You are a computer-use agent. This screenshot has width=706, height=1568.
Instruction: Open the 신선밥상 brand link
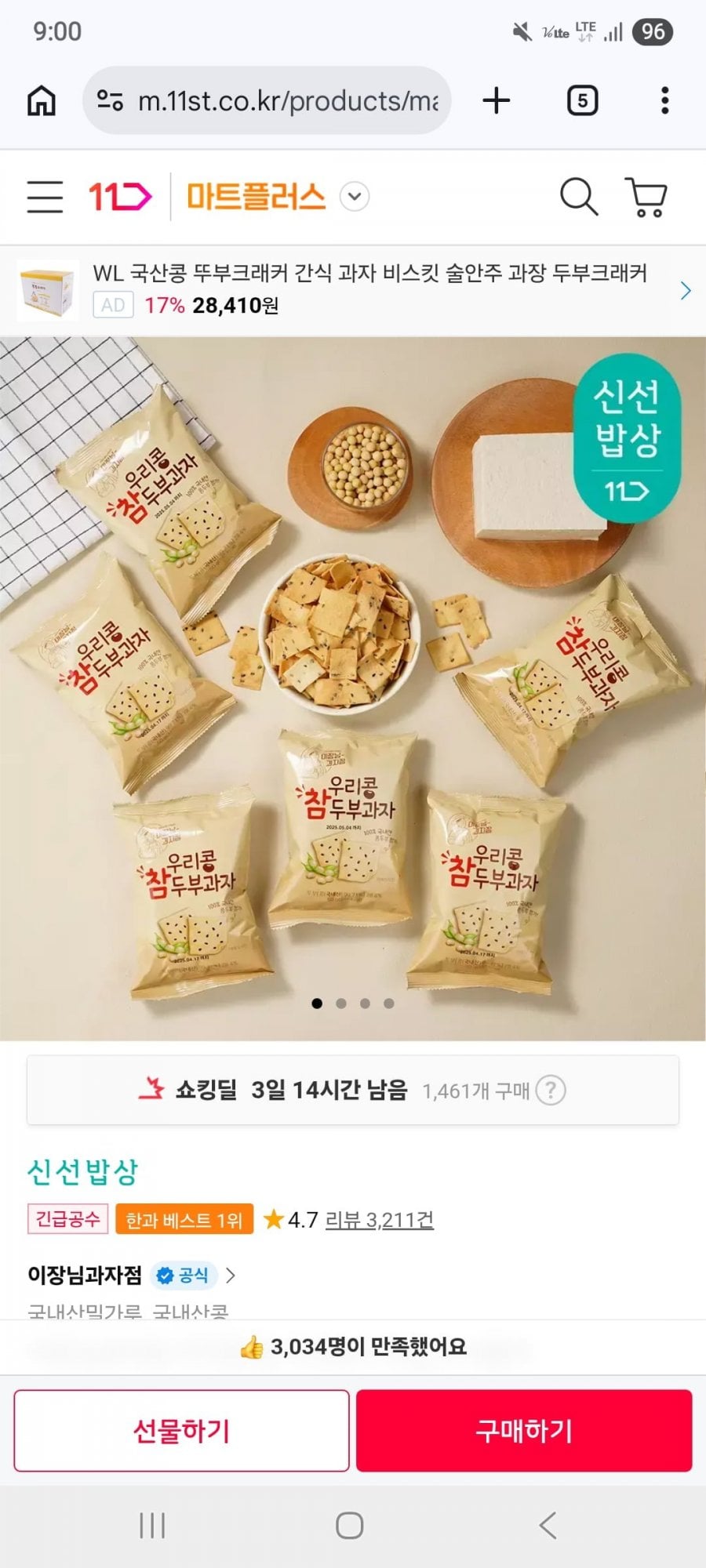tap(83, 1172)
